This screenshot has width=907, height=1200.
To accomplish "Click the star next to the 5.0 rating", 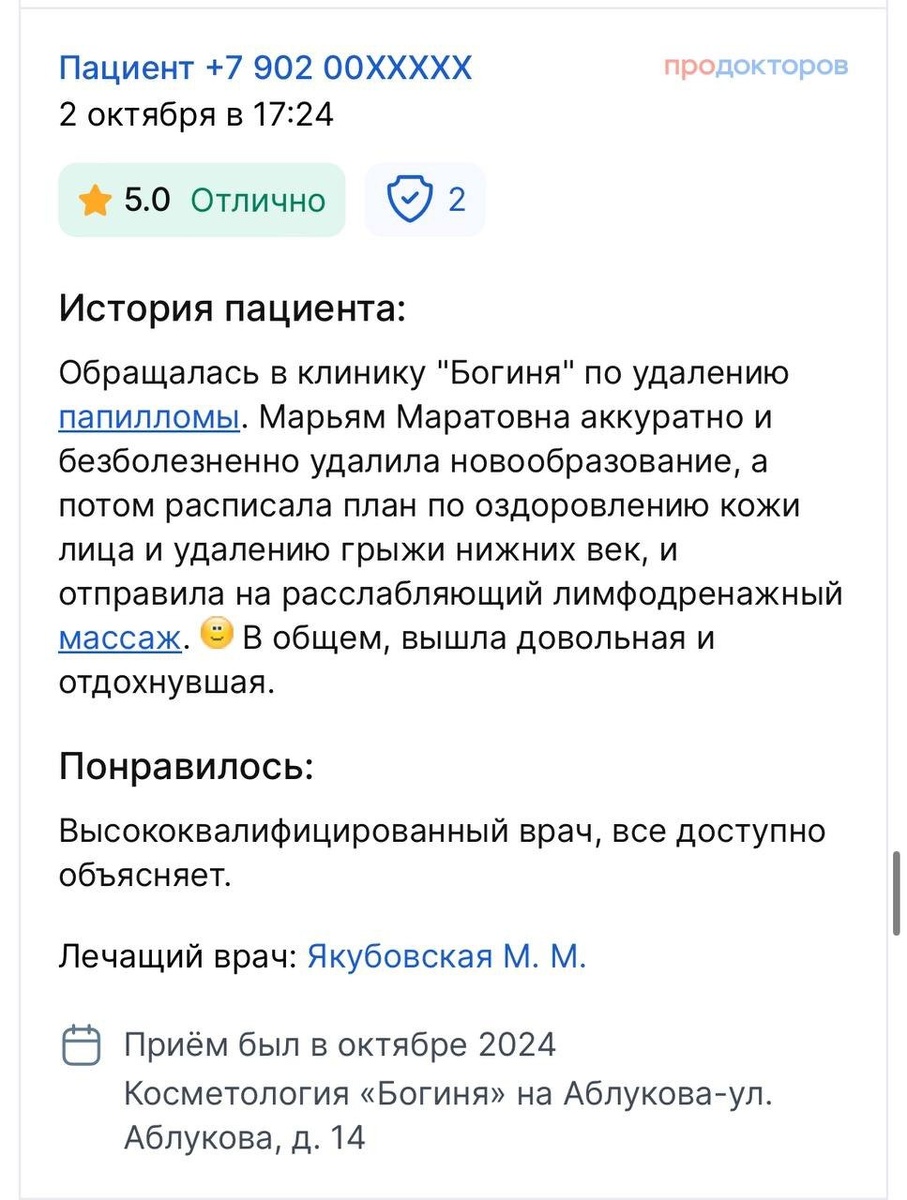I will (x=95, y=199).
